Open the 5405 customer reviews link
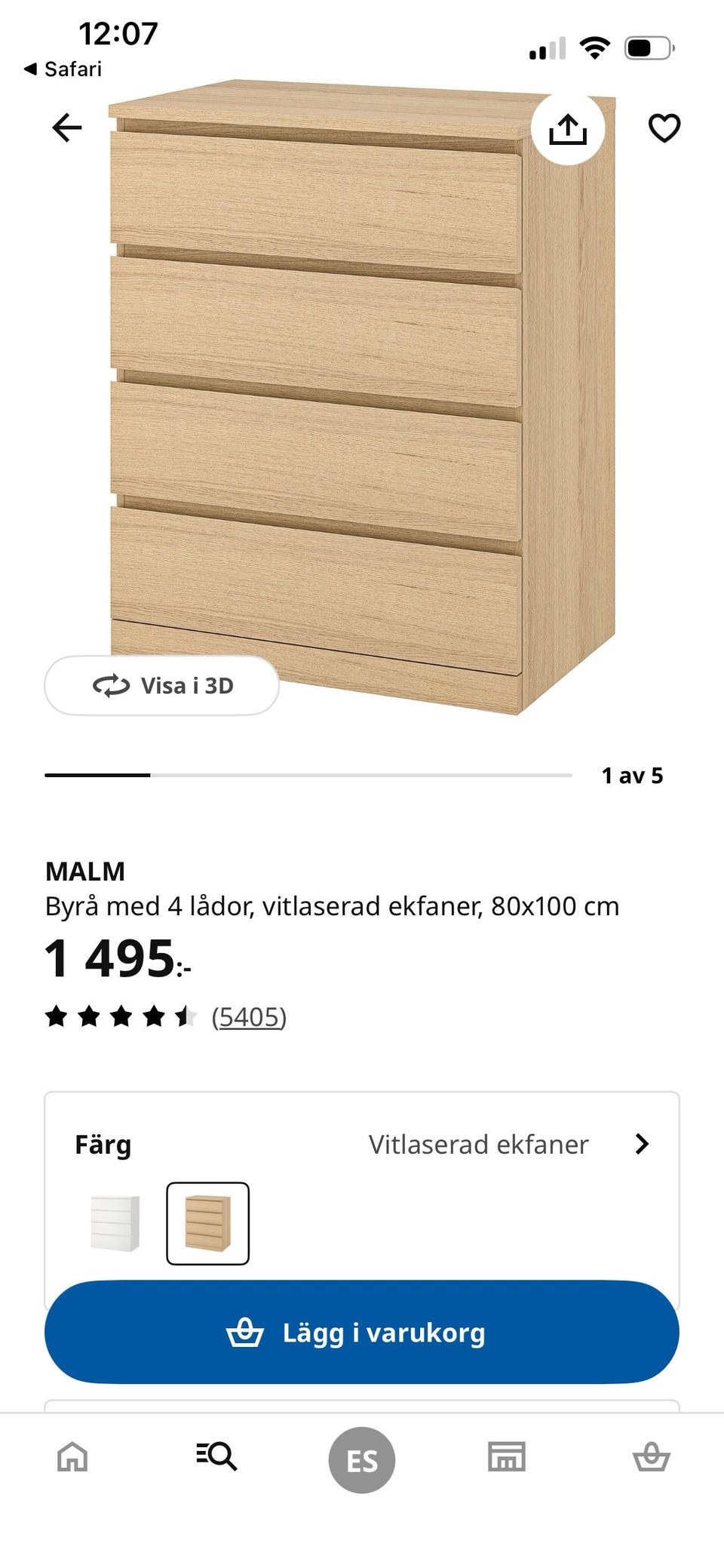 (250, 1016)
